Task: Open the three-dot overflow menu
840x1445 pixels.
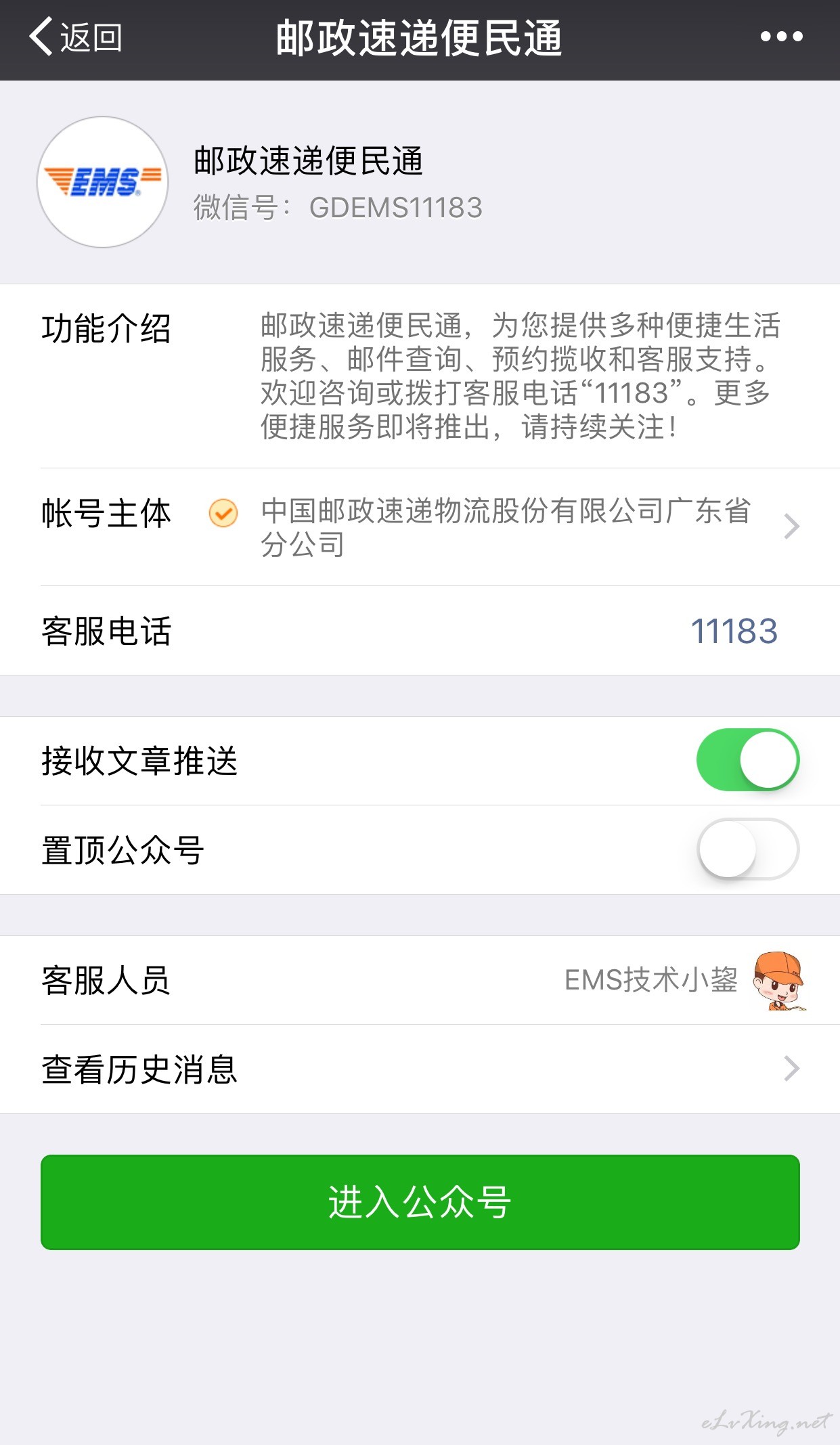Action: (781, 37)
